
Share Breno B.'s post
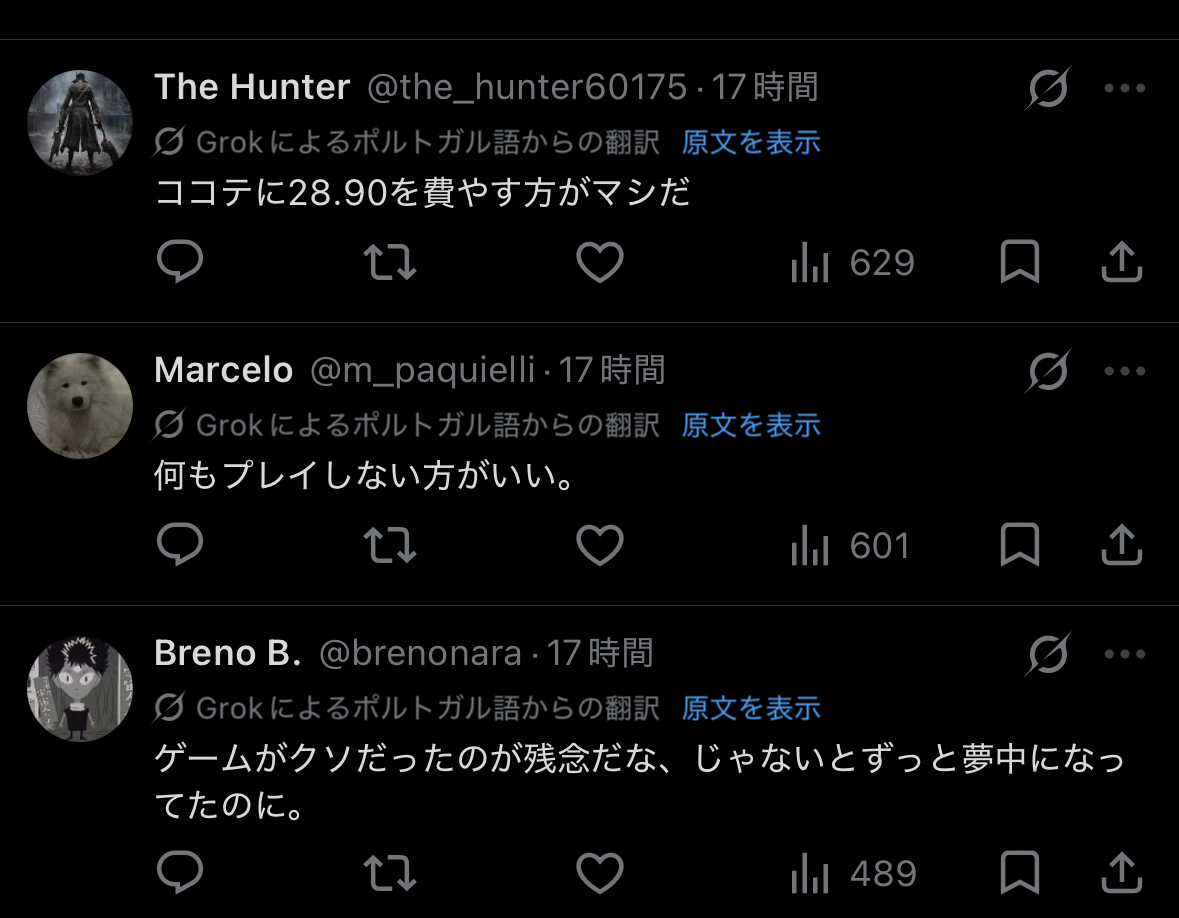coord(1121,874)
